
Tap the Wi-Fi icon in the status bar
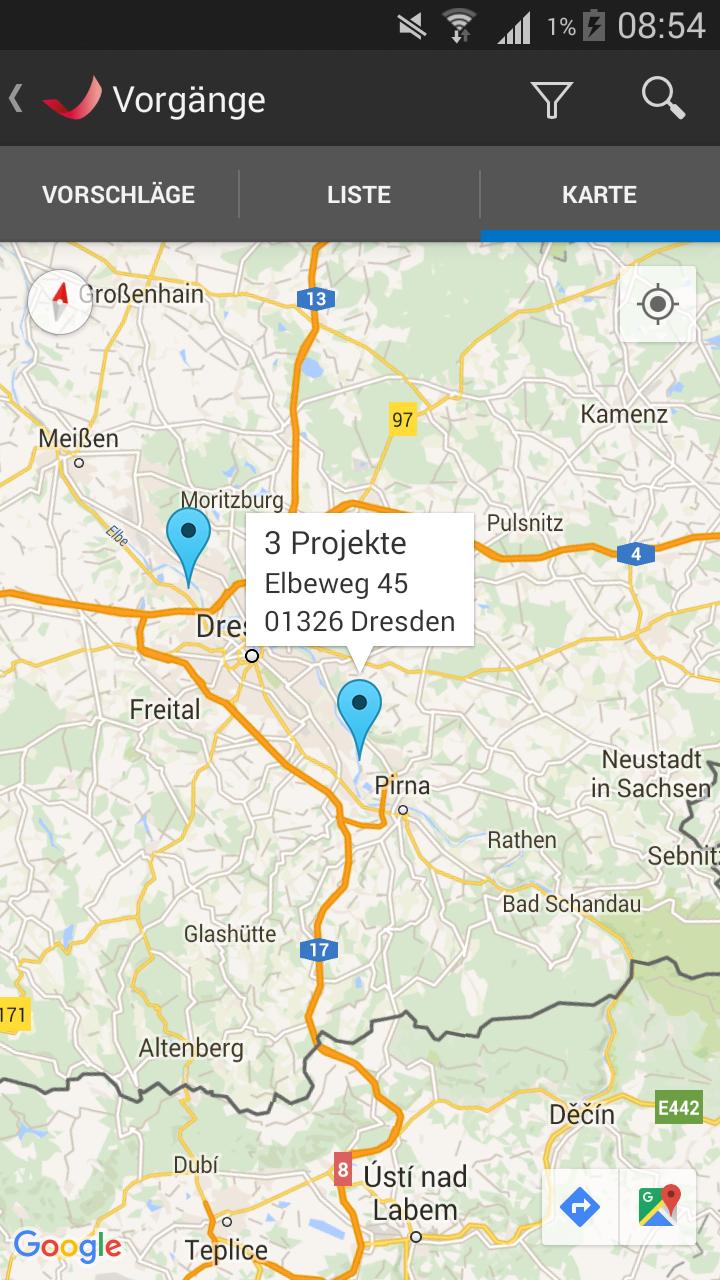pos(459,27)
